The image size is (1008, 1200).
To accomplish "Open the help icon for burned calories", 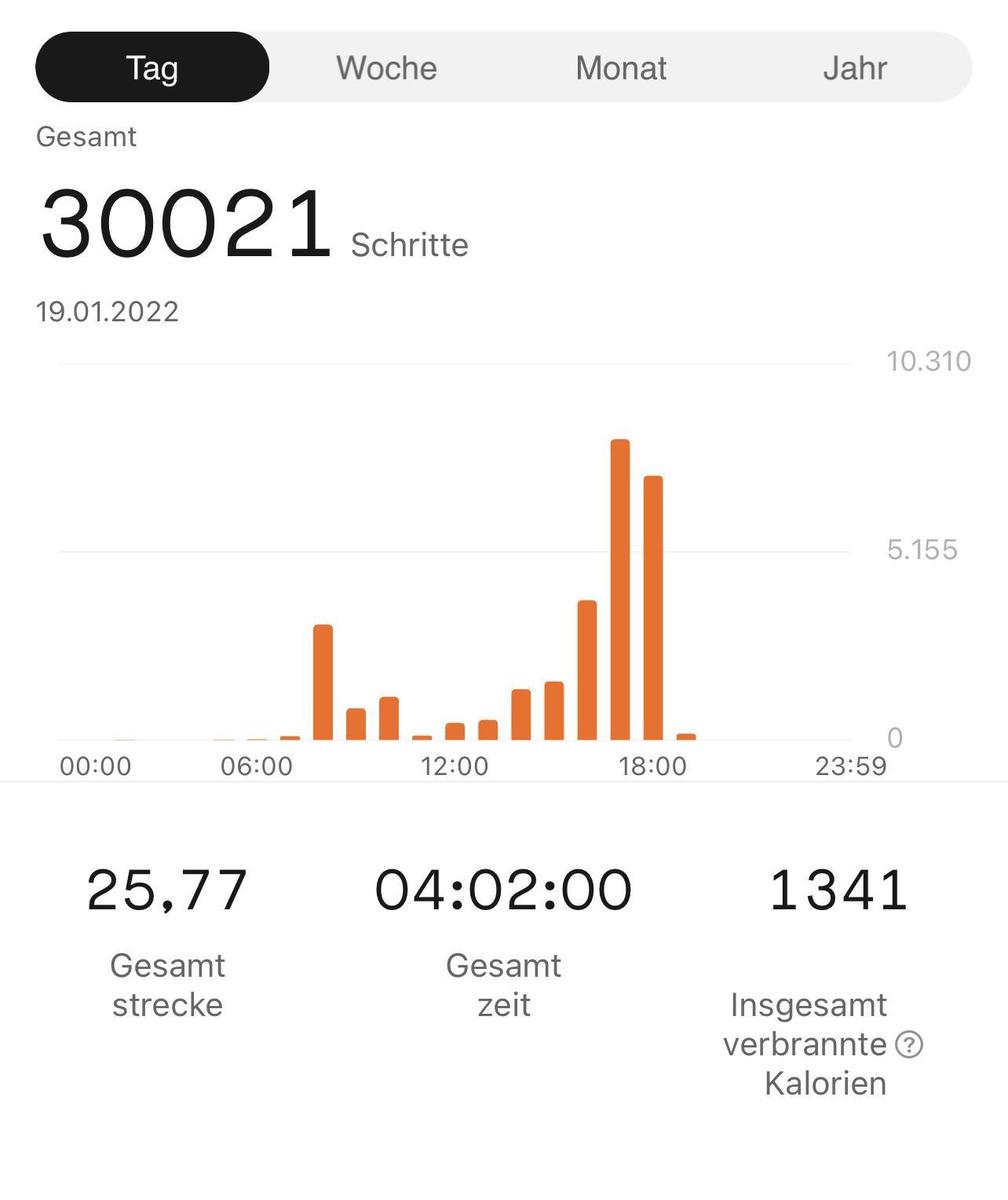I will point(908,1044).
